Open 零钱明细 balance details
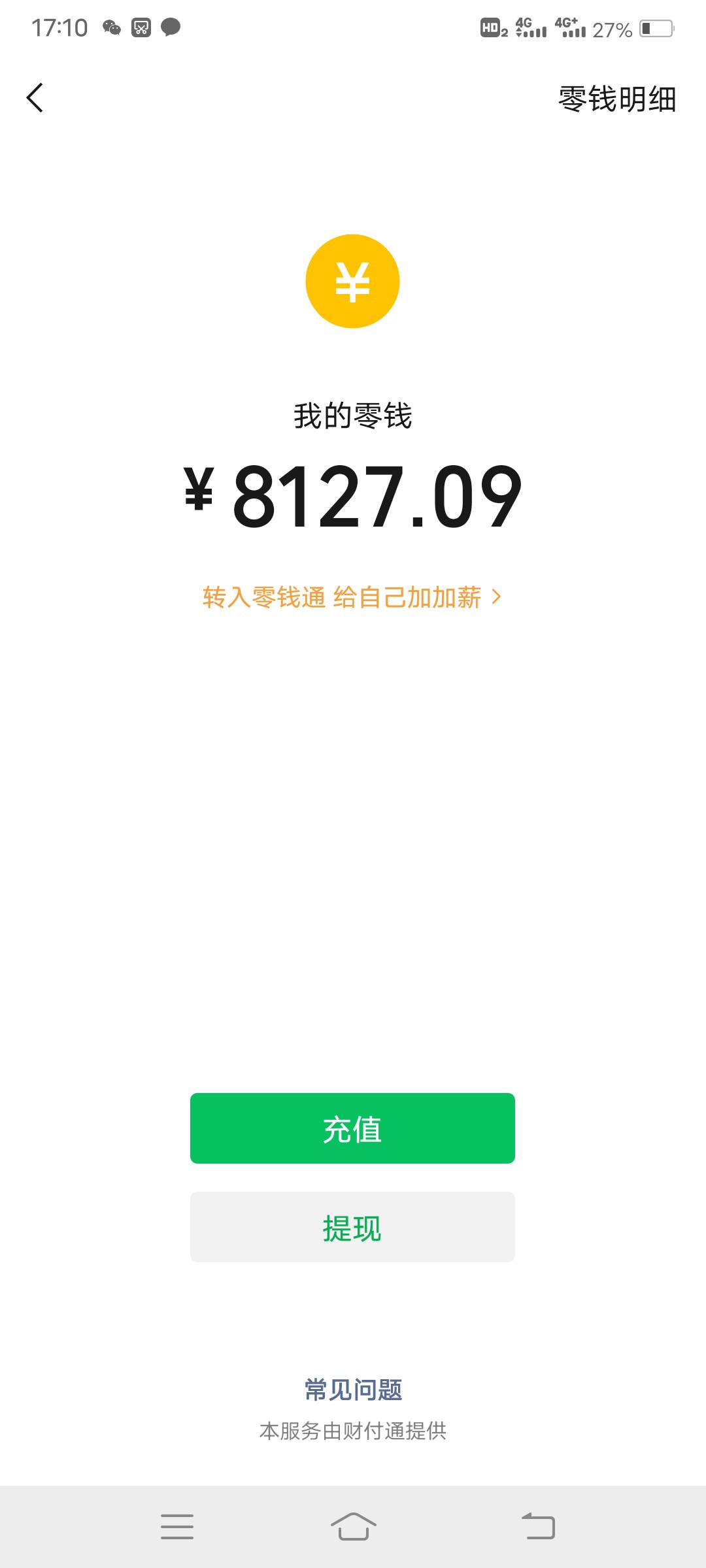The image size is (706, 1568). tap(617, 99)
